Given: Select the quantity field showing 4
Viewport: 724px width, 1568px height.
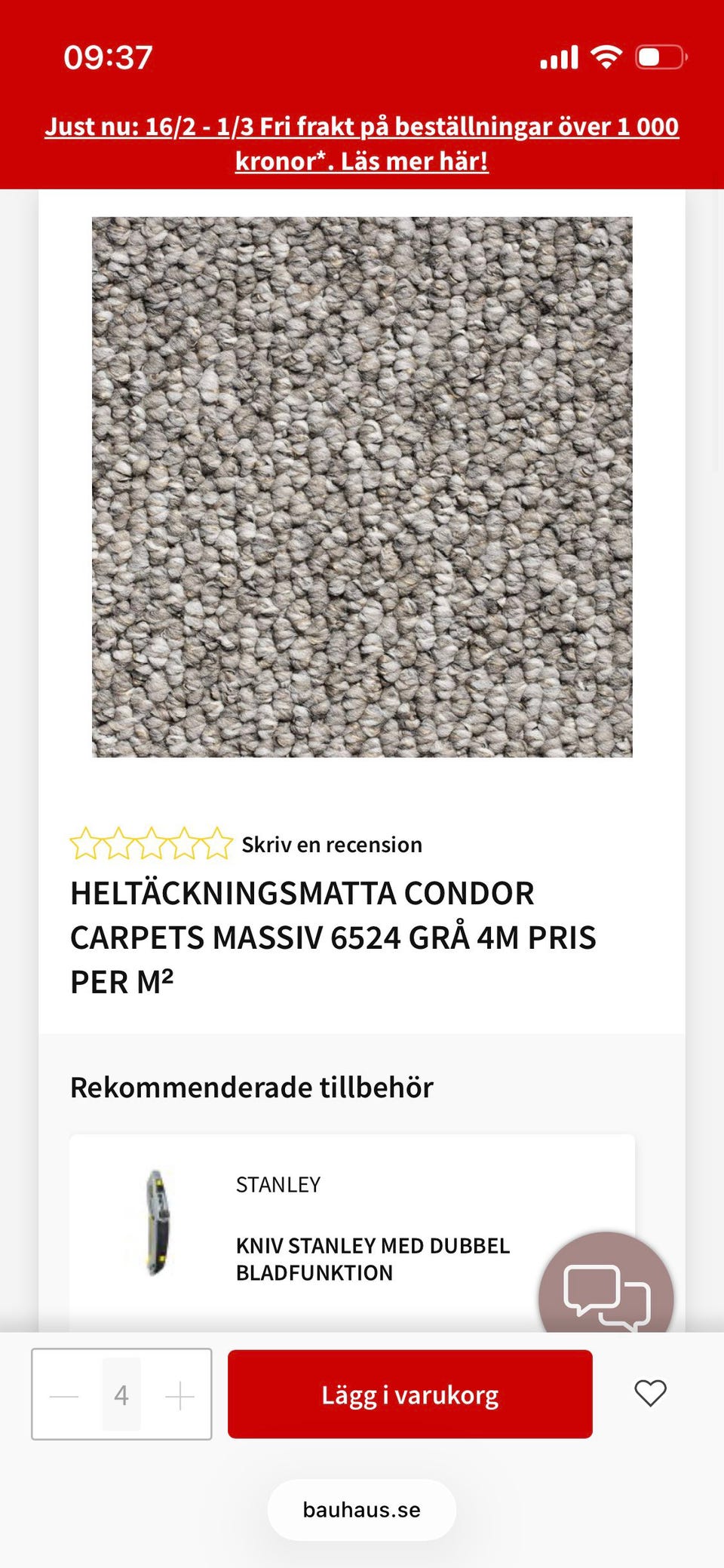Looking at the screenshot, I should (121, 1393).
